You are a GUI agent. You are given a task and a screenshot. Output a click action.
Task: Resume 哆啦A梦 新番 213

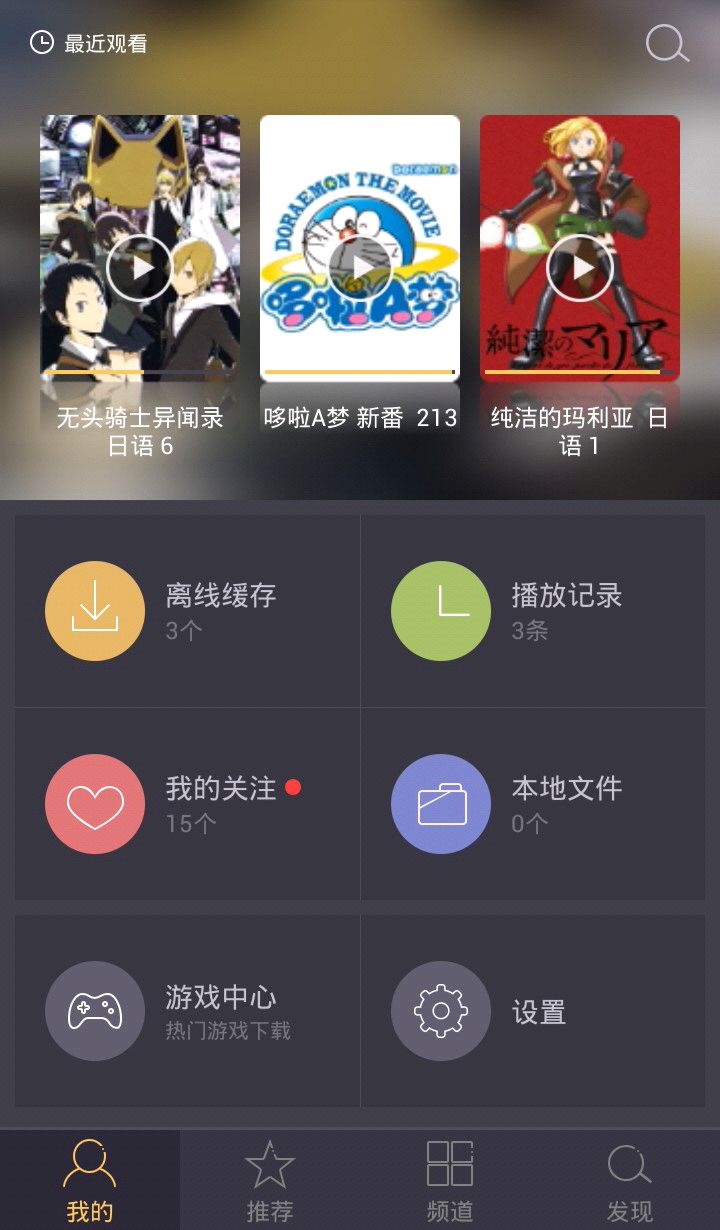click(x=359, y=267)
